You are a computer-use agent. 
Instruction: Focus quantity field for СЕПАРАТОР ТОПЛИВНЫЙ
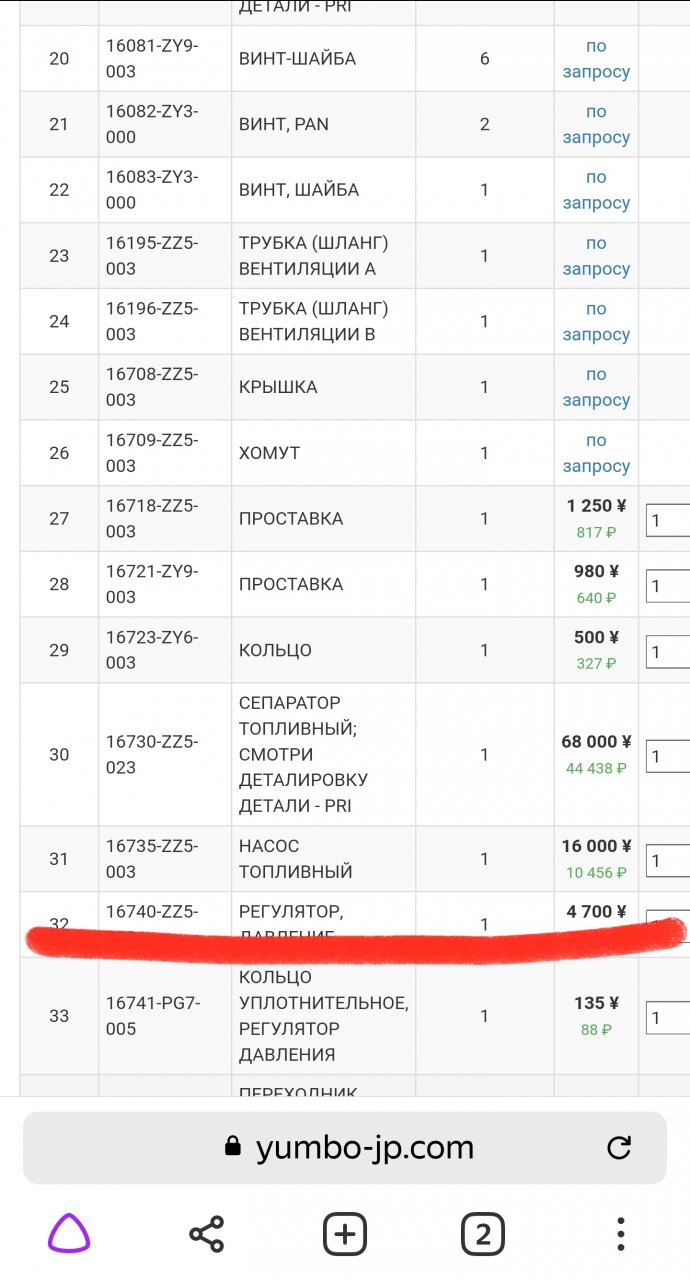(668, 756)
